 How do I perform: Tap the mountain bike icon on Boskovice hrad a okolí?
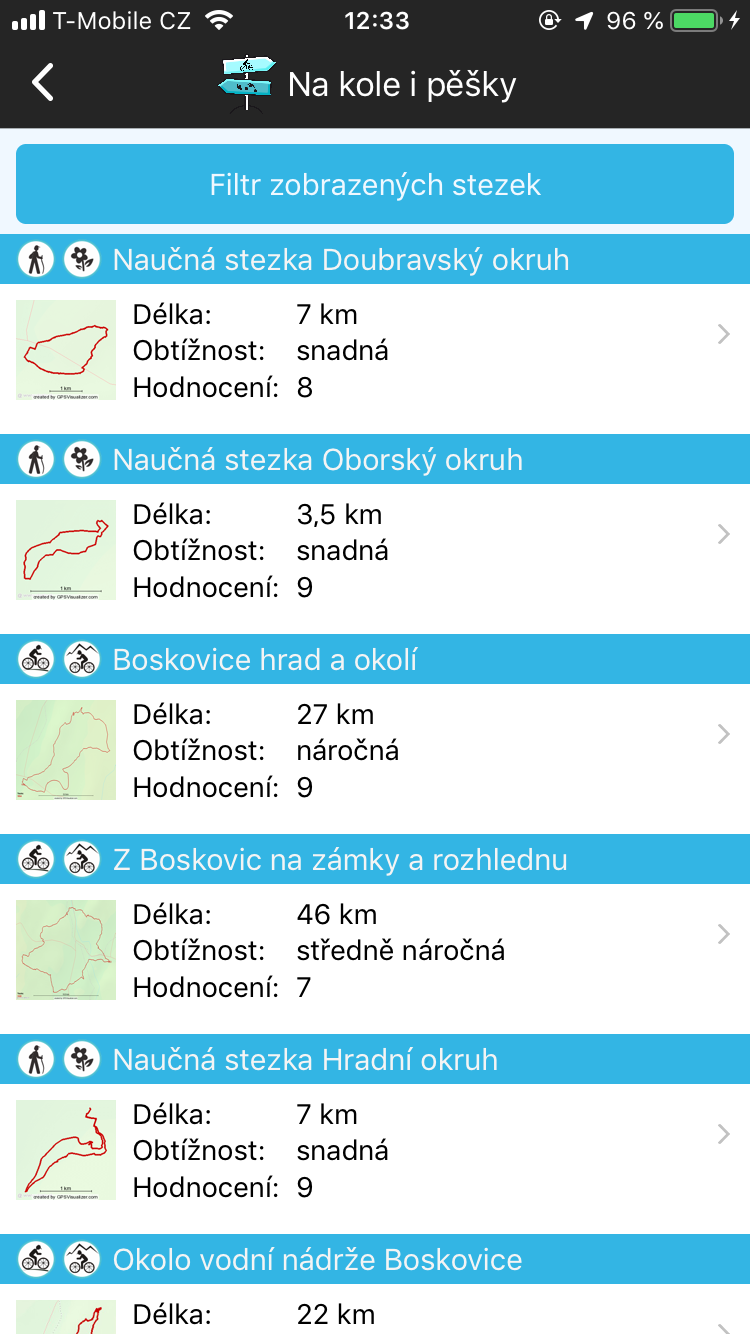tap(82, 659)
